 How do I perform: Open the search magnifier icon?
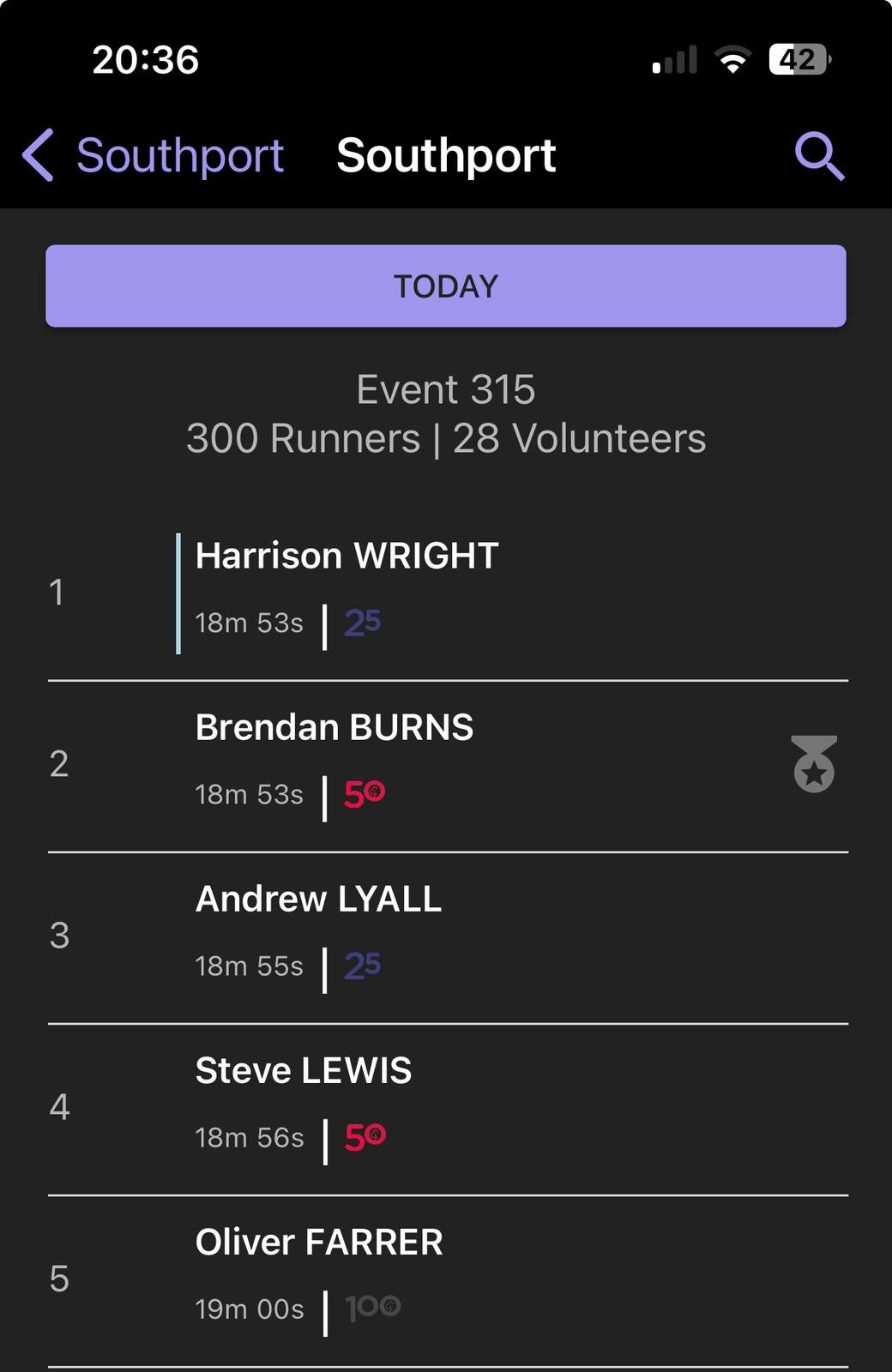pyautogui.click(x=819, y=156)
